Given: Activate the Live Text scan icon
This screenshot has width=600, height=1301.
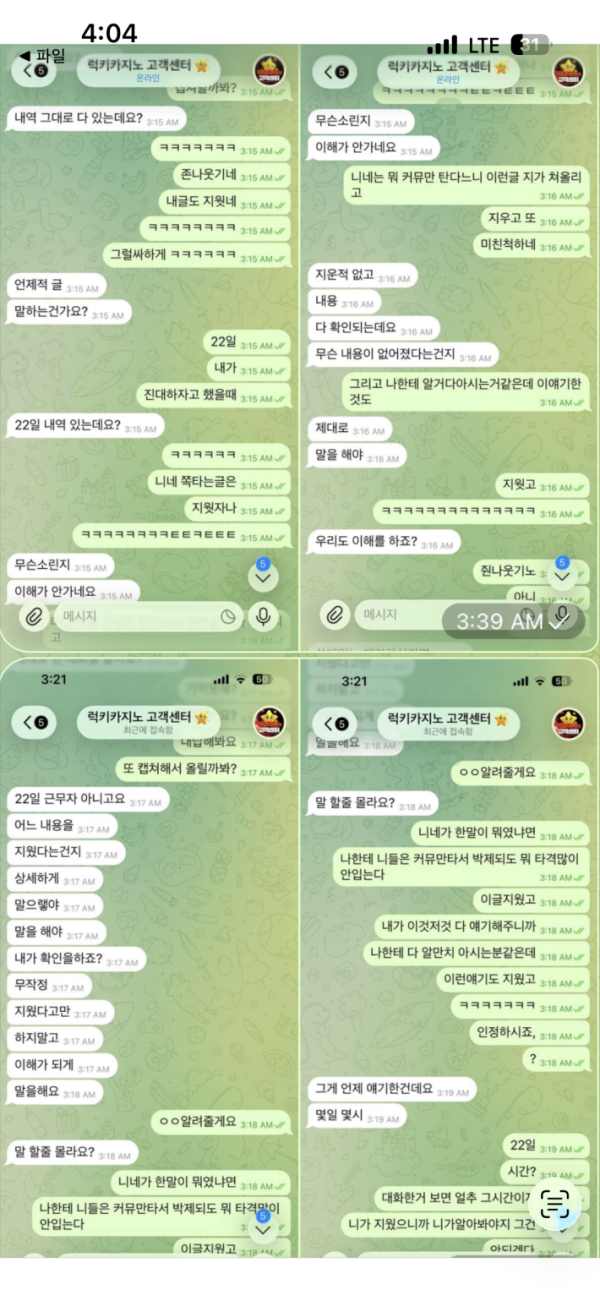Looking at the screenshot, I should 555,1204.
